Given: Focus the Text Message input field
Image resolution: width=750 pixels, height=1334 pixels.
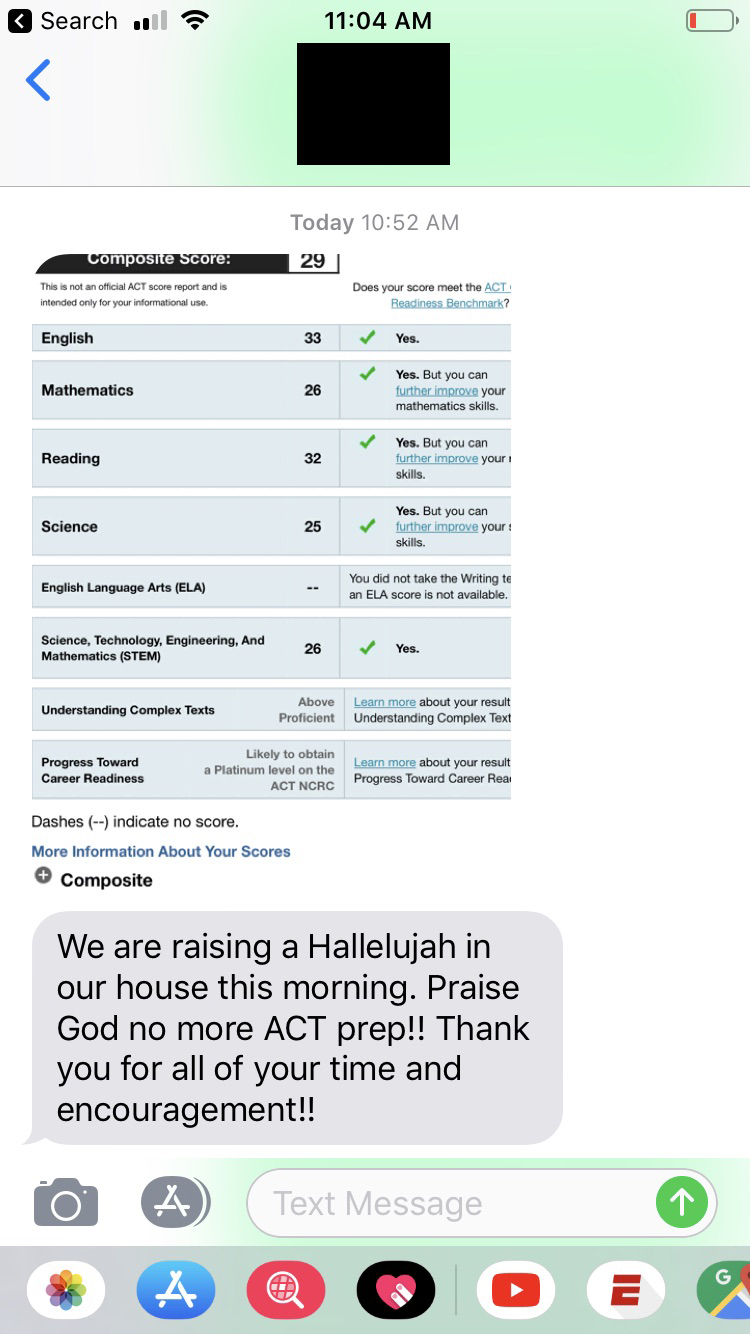Looking at the screenshot, I should [x=450, y=1203].
